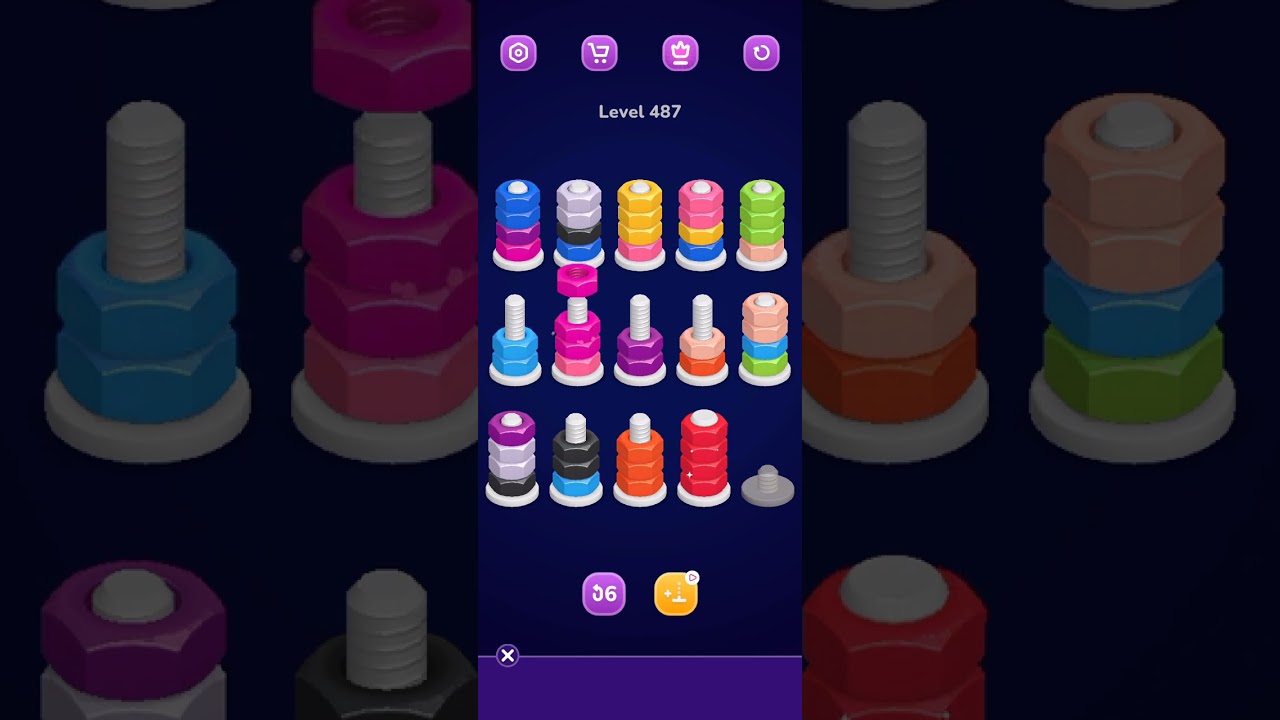Viewport: 1280px width, 720px height.
Task: Select the bolt topped with green nuts
Action: click(x=762, y=225)
